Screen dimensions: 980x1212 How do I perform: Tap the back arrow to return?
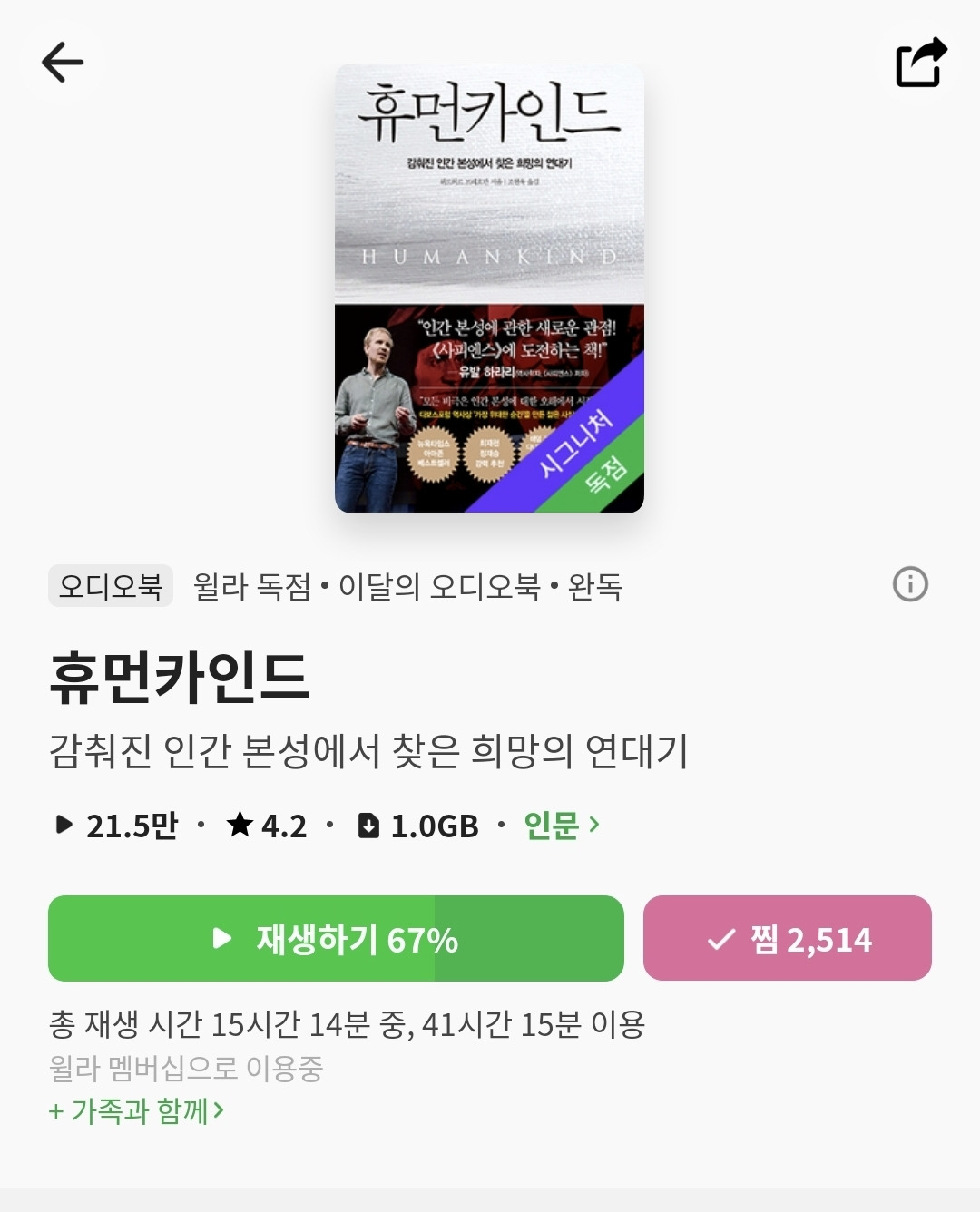61,62
